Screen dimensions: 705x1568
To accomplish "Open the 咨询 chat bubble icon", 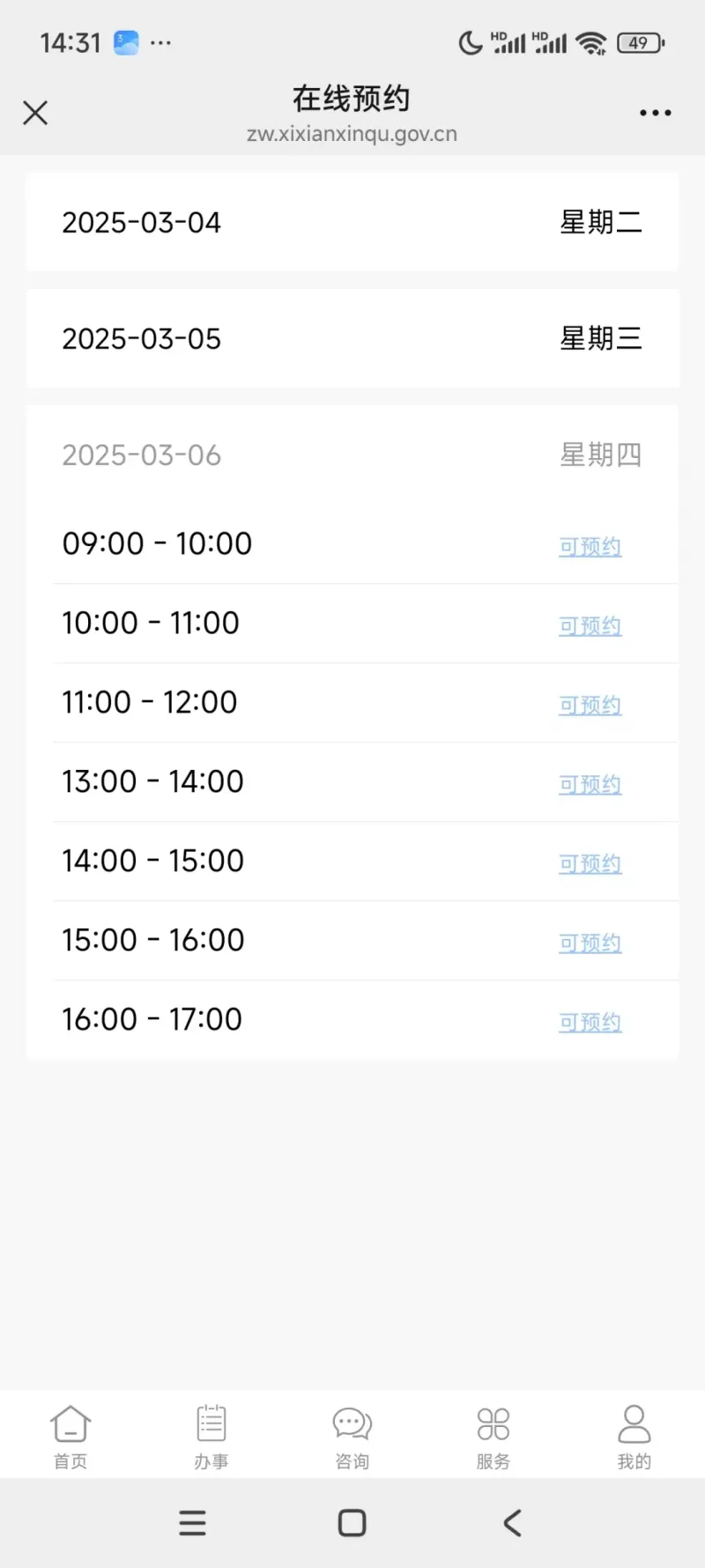I will point(352,1434).
